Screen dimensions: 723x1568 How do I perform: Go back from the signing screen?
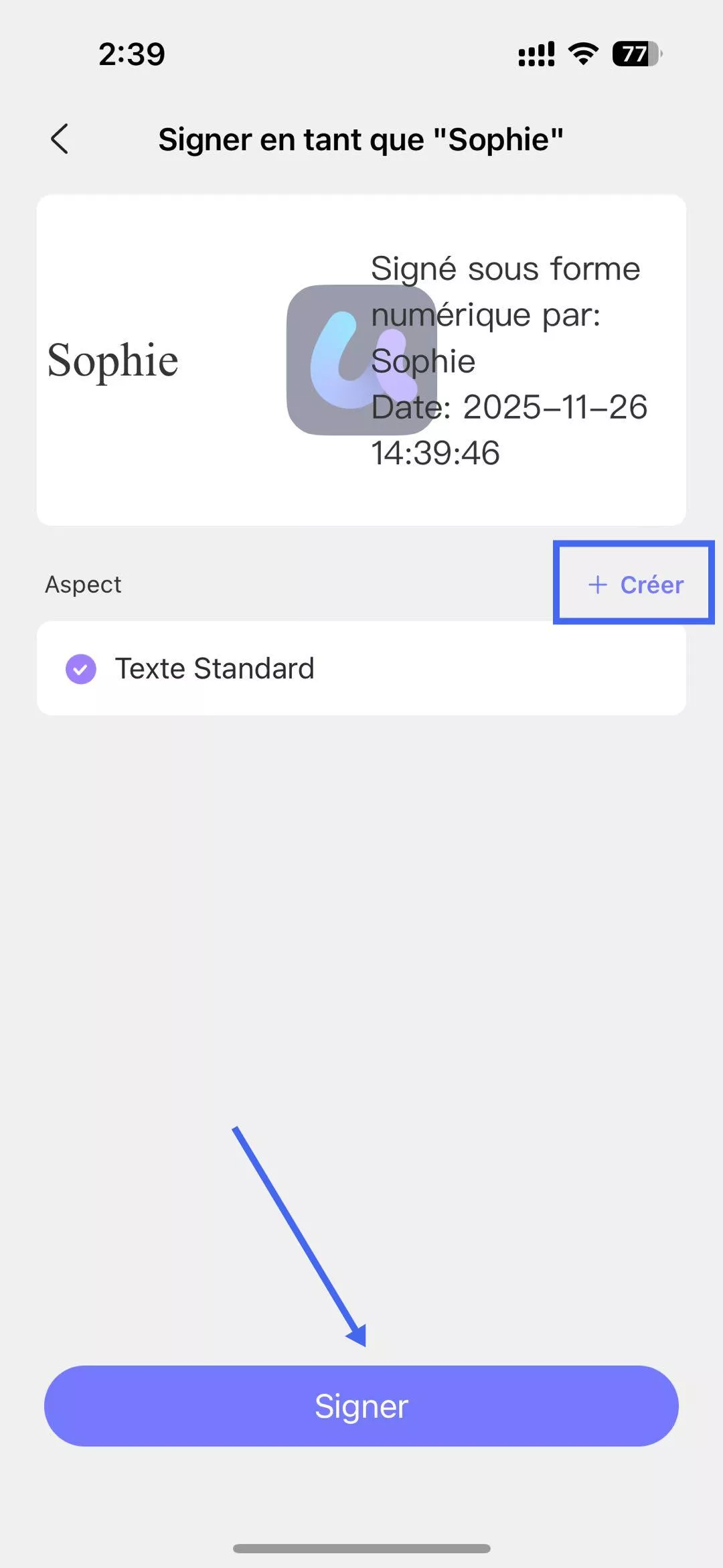[60, 139]
